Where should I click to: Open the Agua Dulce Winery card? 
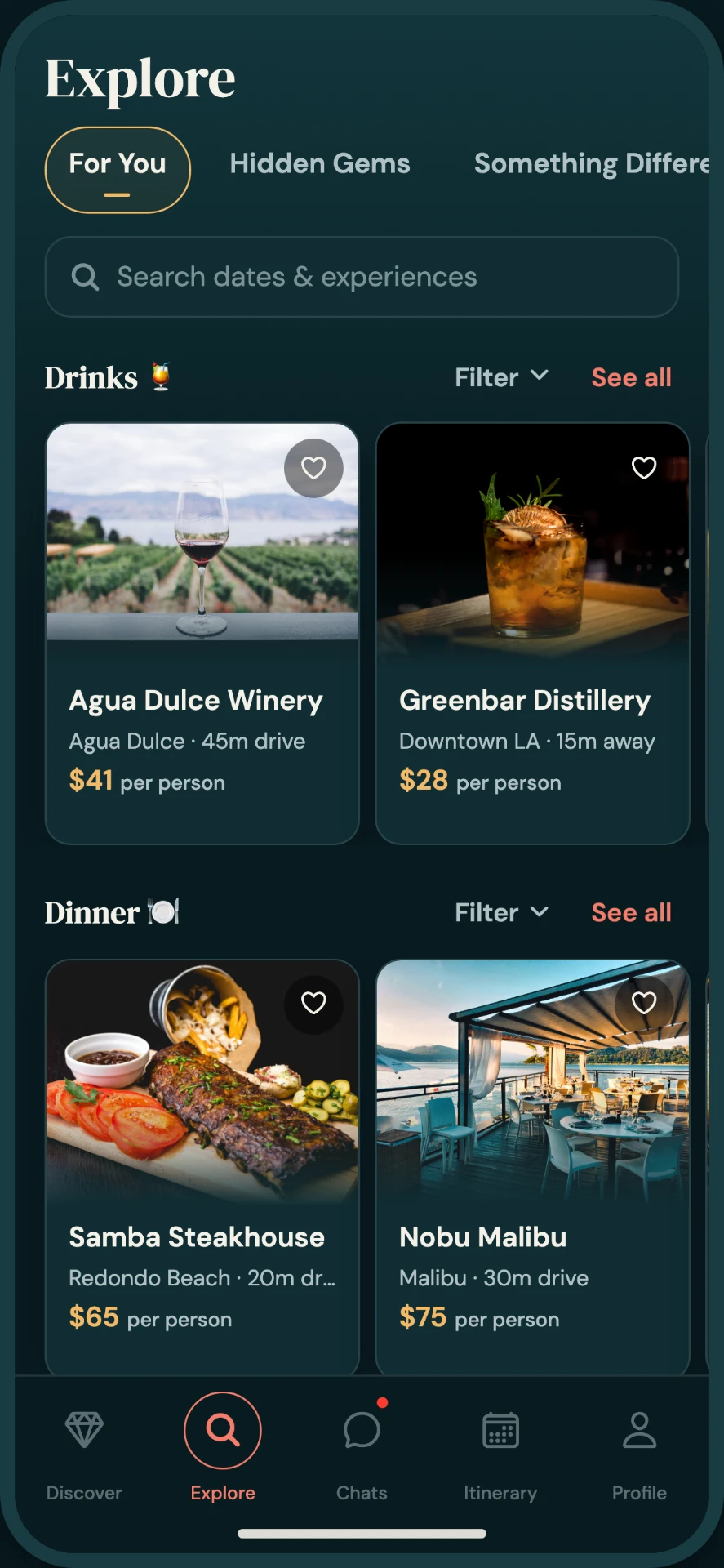point(202,634)
